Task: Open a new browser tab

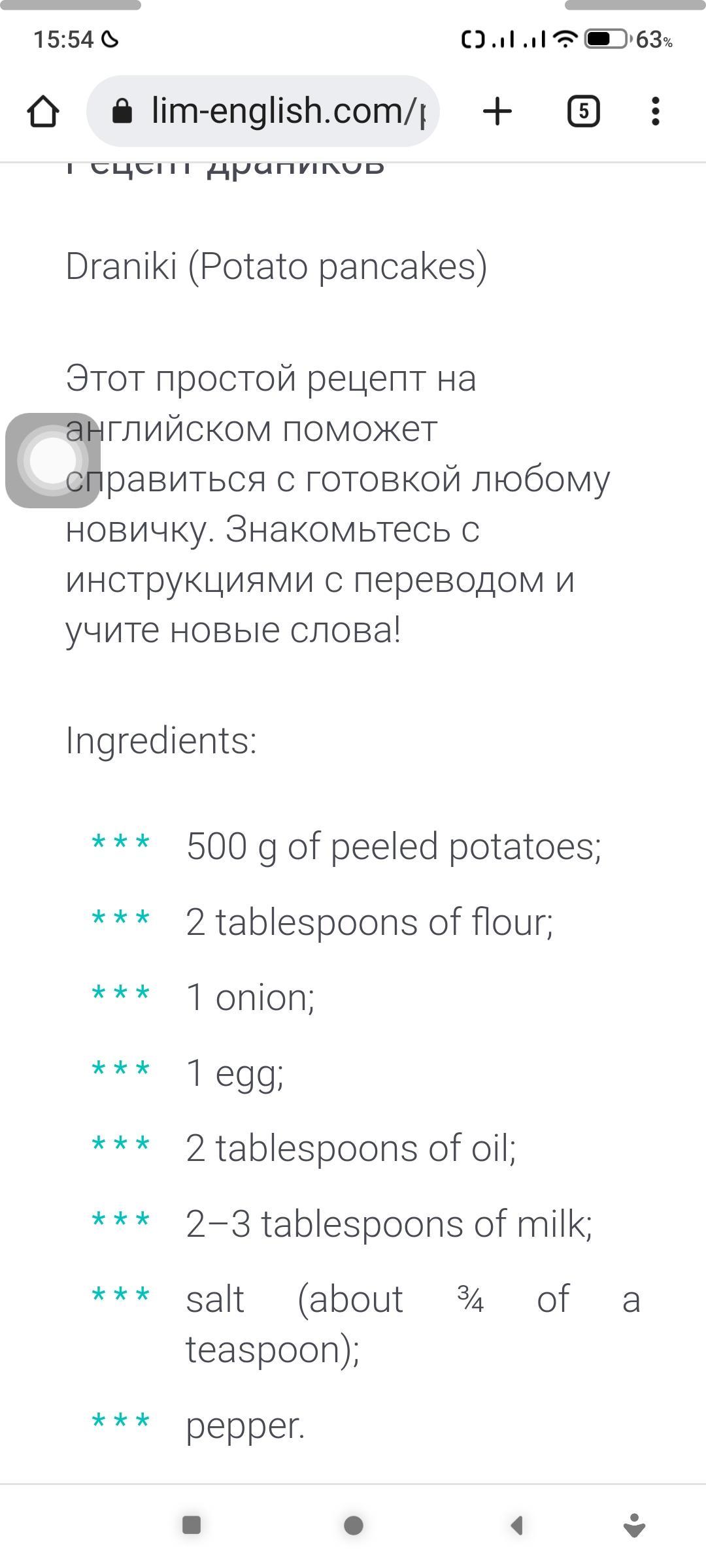Action: click(x=497, y=111)
